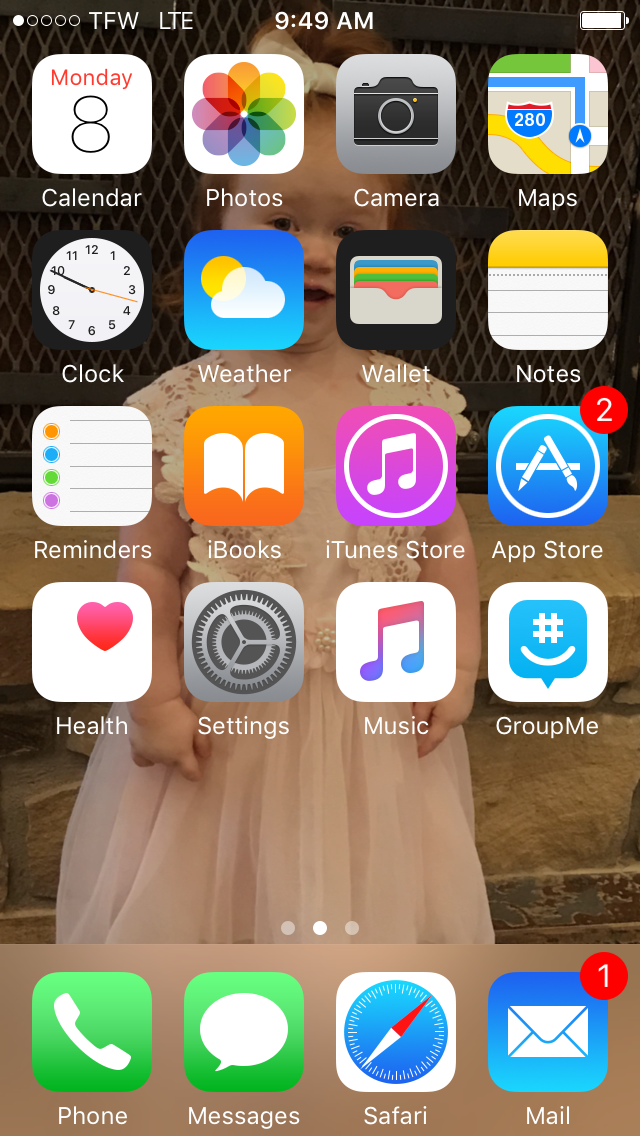This screenshot has width=640, height=1136.
Task: Launch the Health app
Action: click(92, 642)
